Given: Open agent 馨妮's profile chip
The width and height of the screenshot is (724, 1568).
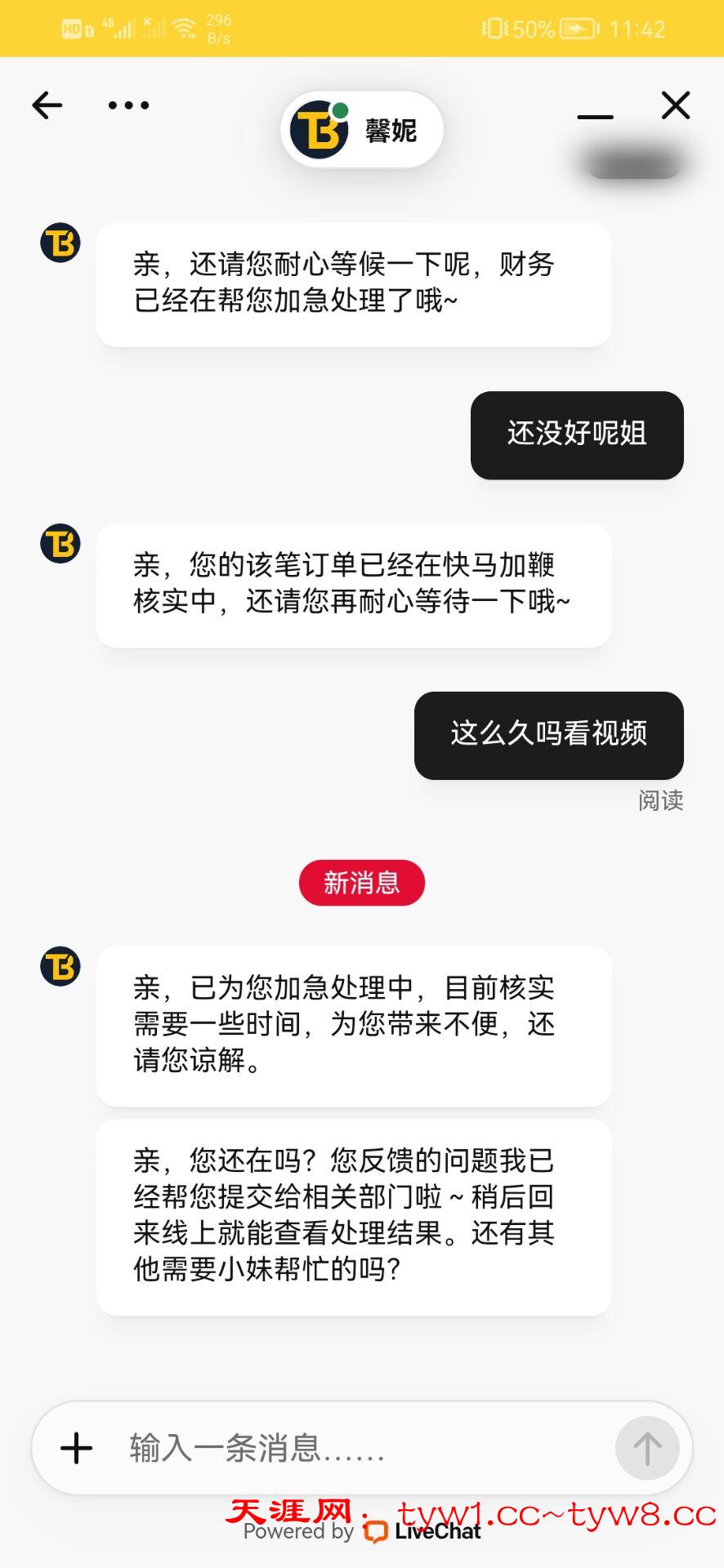Looking at the screenshot, I should point(362,130).
